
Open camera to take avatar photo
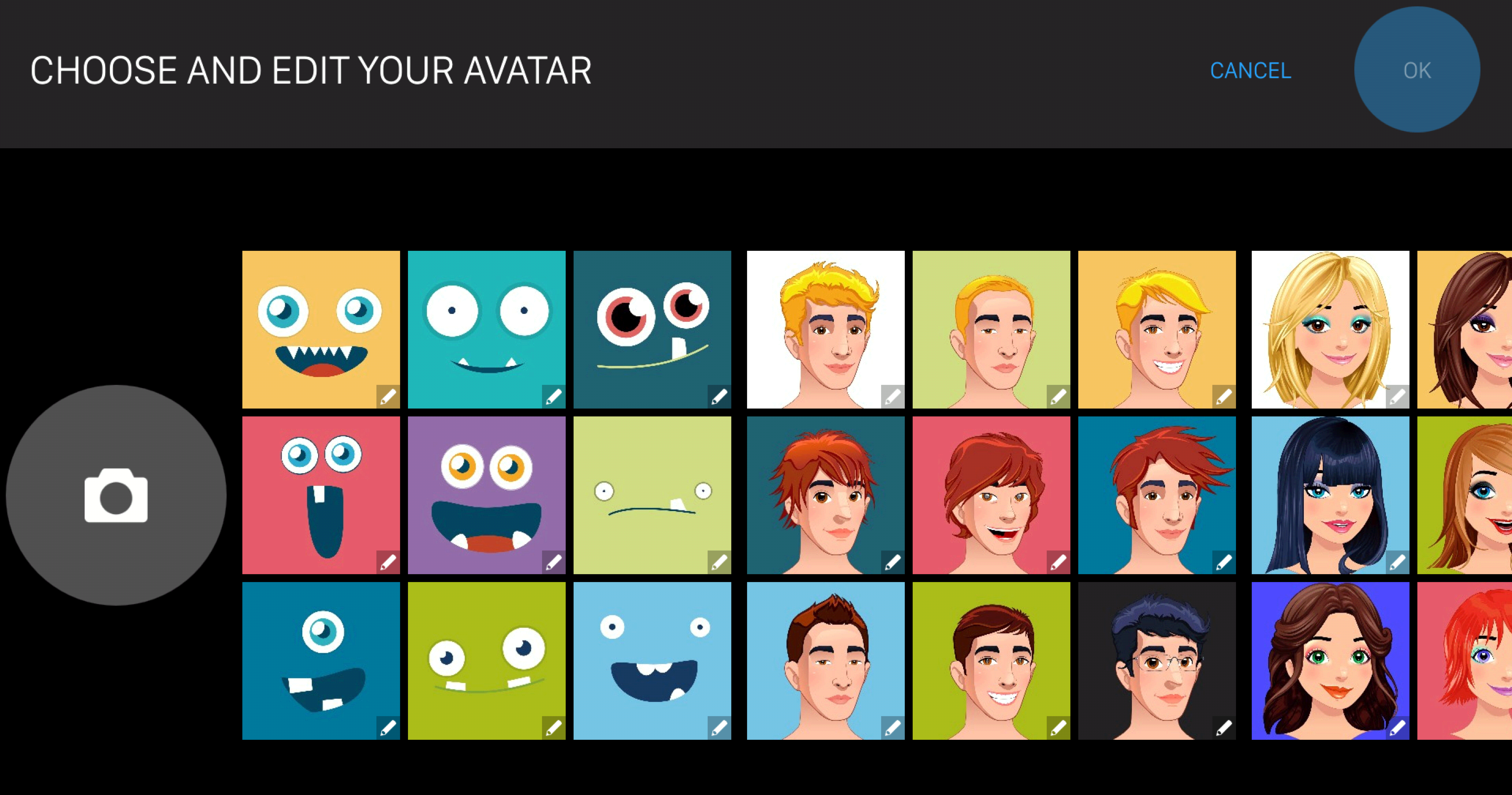116,495
